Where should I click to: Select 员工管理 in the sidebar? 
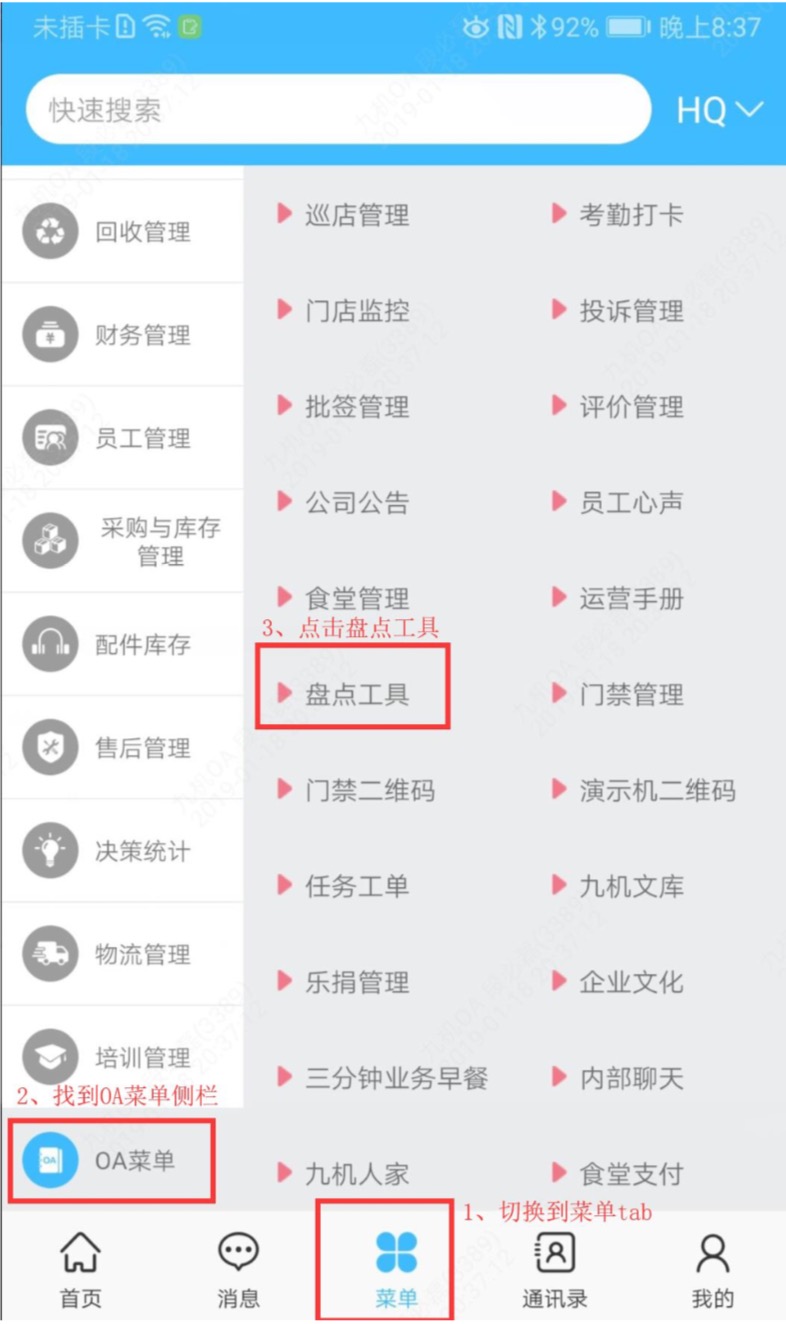pos(122,438)
